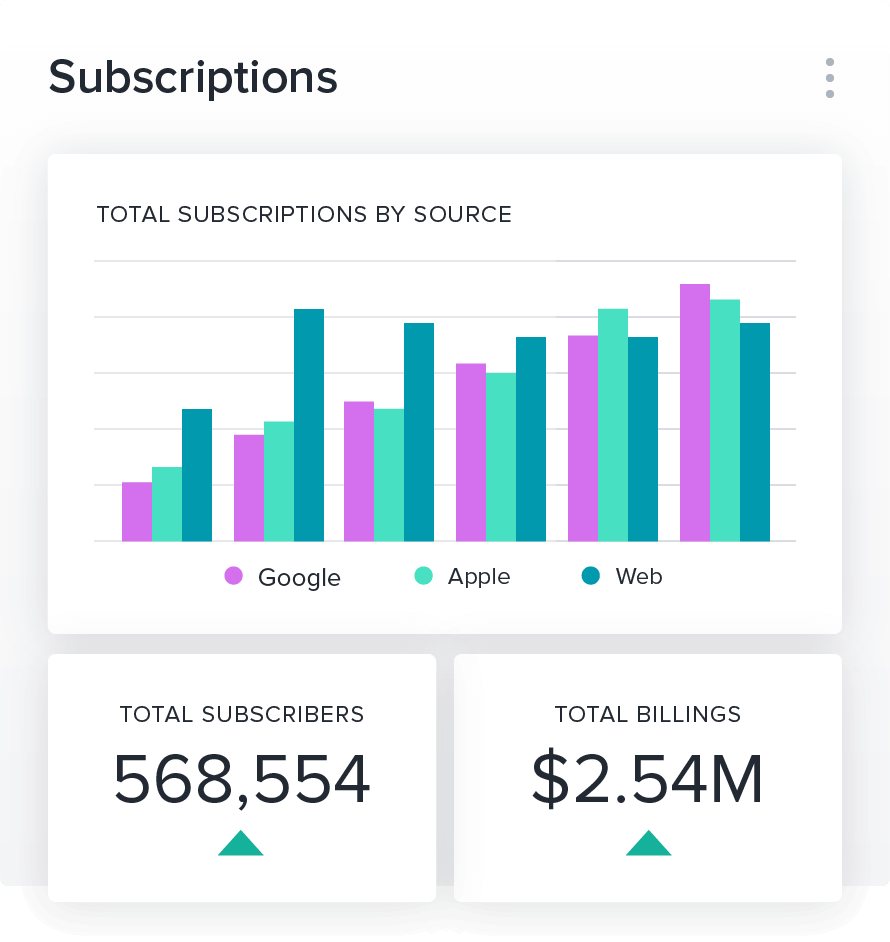890x942 pixels.
Task: Open the Total Subscriptions by Source chart
Action: pos(444,400)
